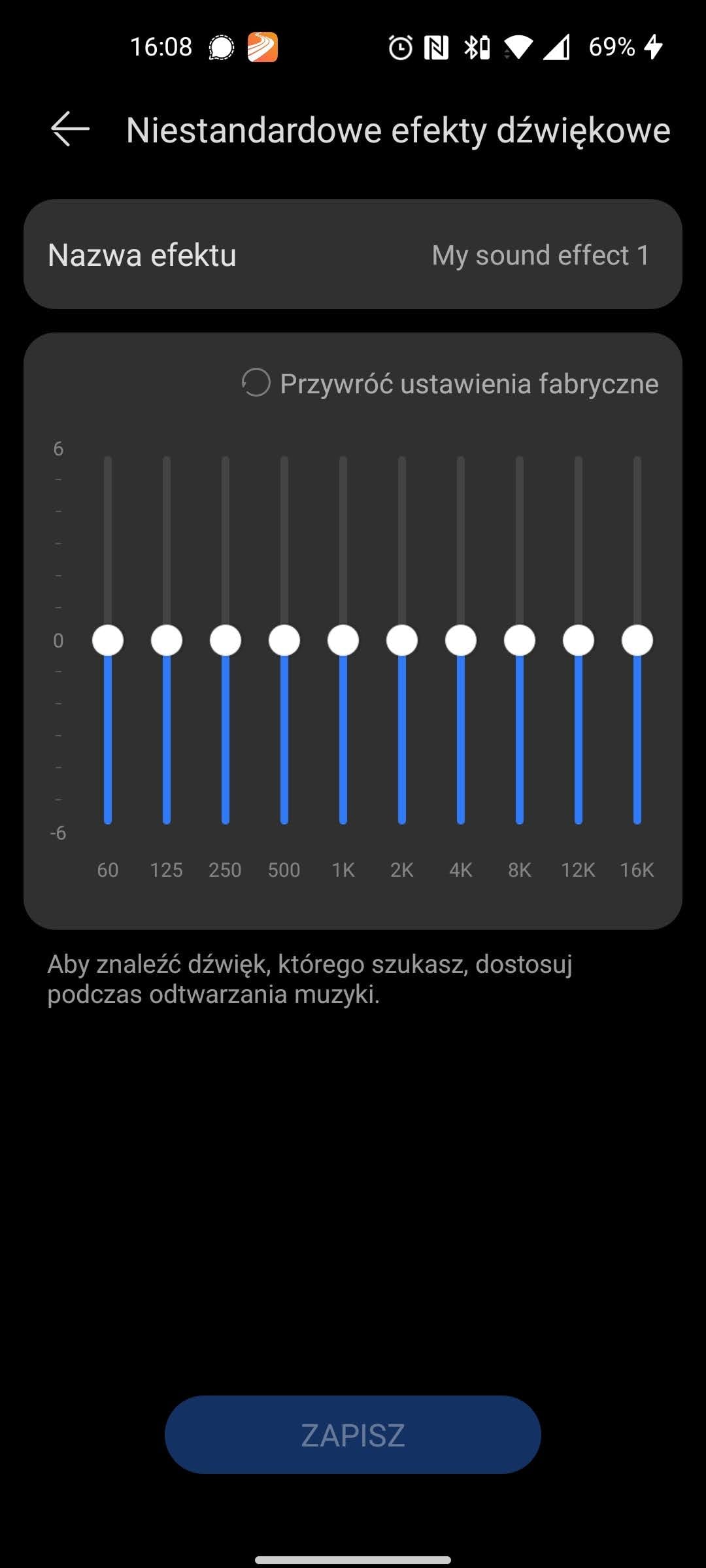This screenshot has height=1568, width=706.
Task: Tap the 16K slider knob
Action: point(637,640)
